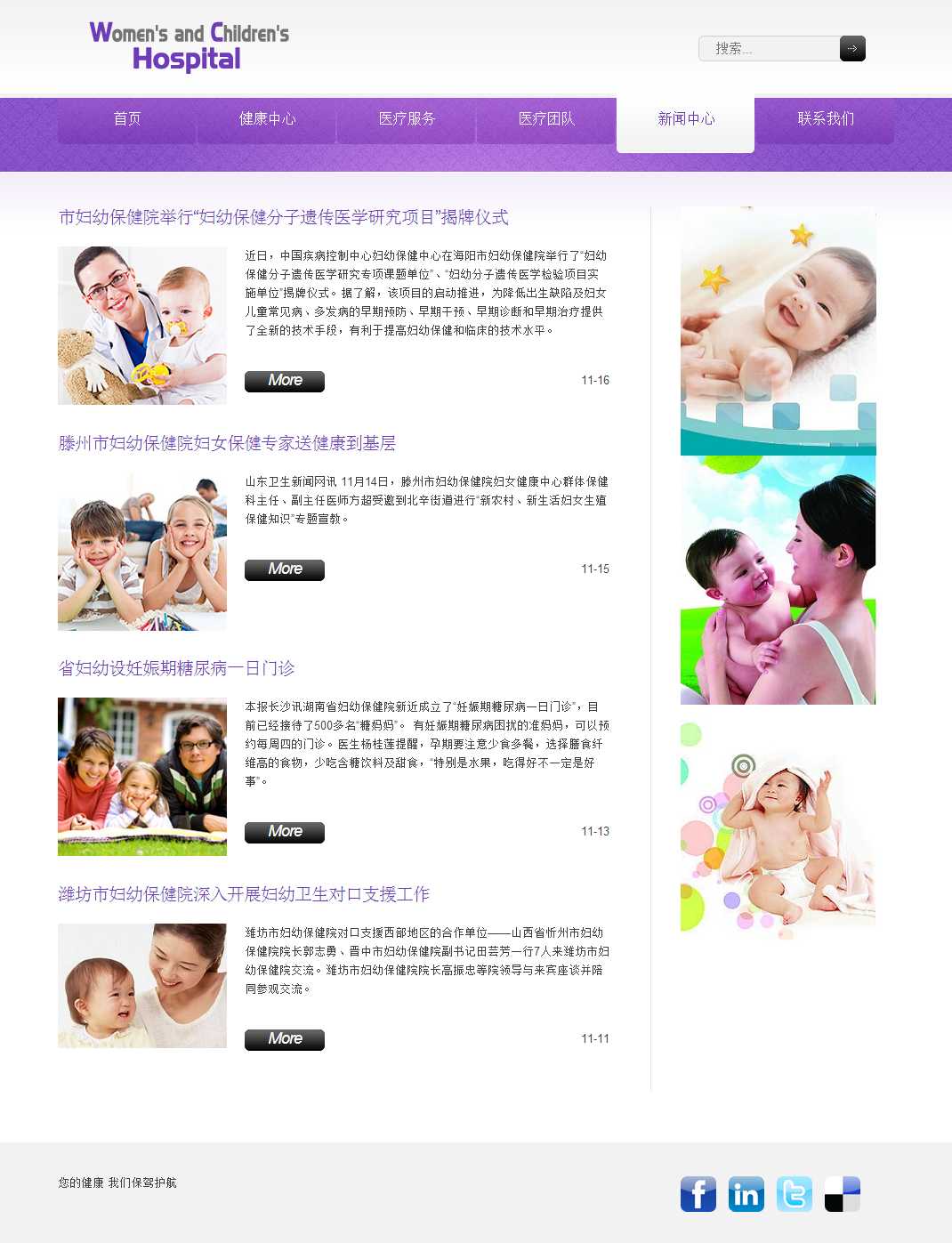
Task: Open the 新闻中心 tab
Action: (x=685, y=119)
